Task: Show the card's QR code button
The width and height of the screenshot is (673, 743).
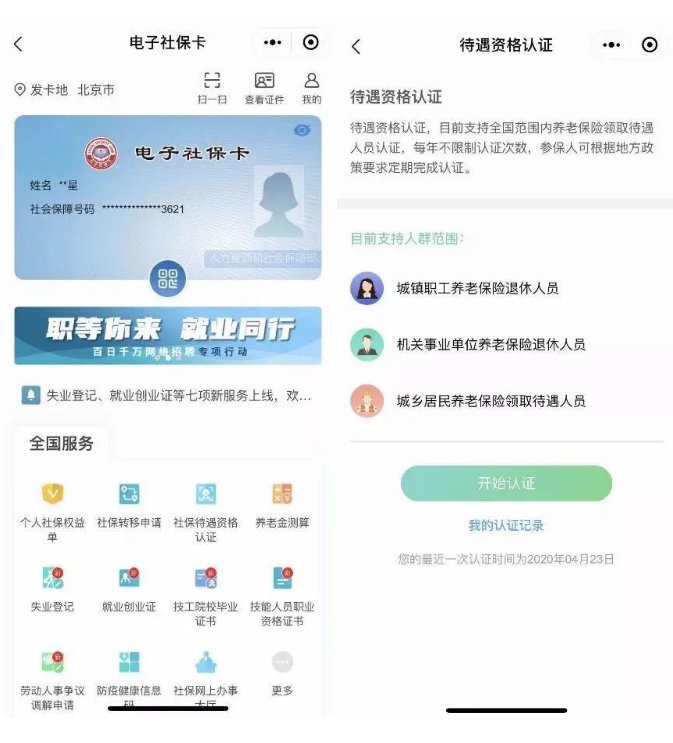Action: coord(168,279)
